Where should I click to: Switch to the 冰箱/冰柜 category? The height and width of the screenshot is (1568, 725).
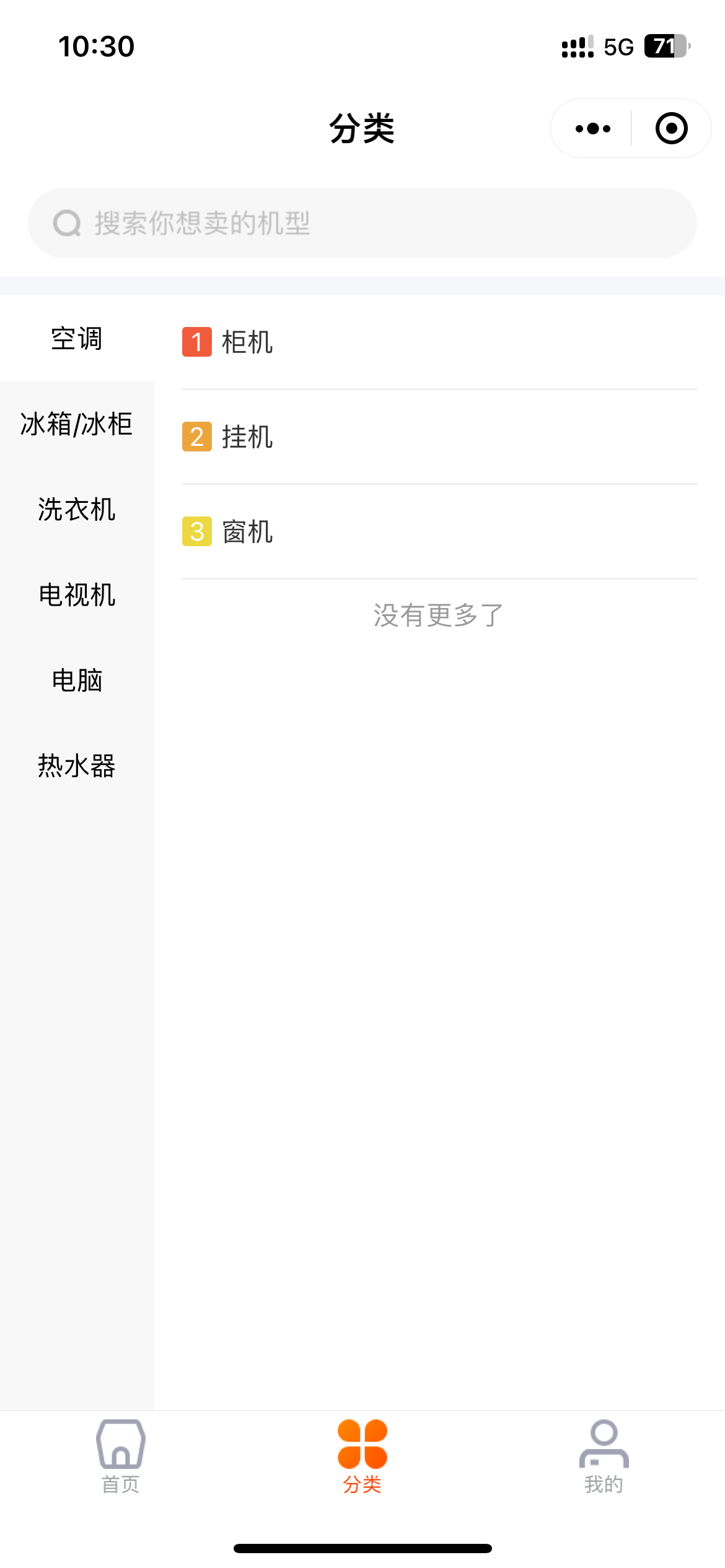pos(77,424)
